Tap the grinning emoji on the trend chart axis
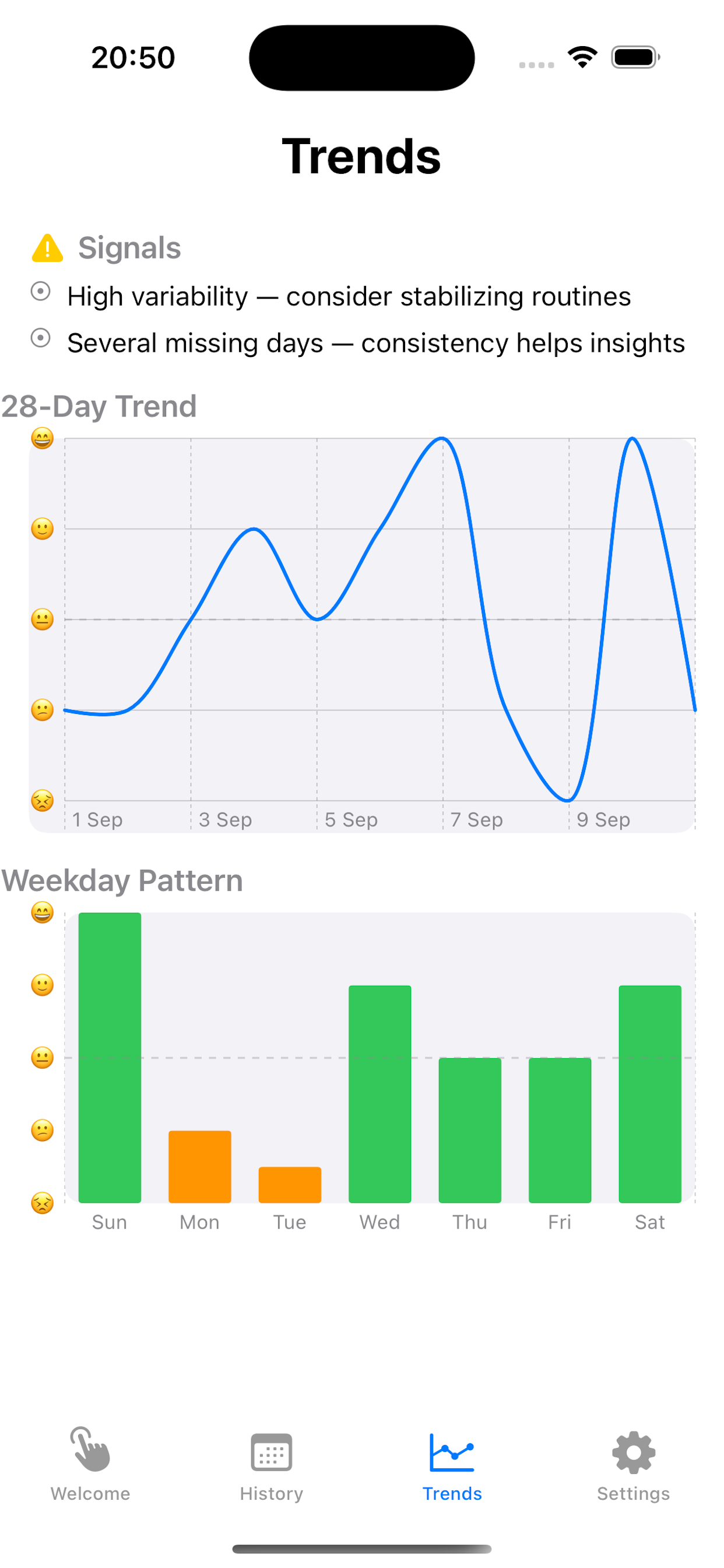The height and width of the screenshot is (1568, 724). [x=41, y=437]
